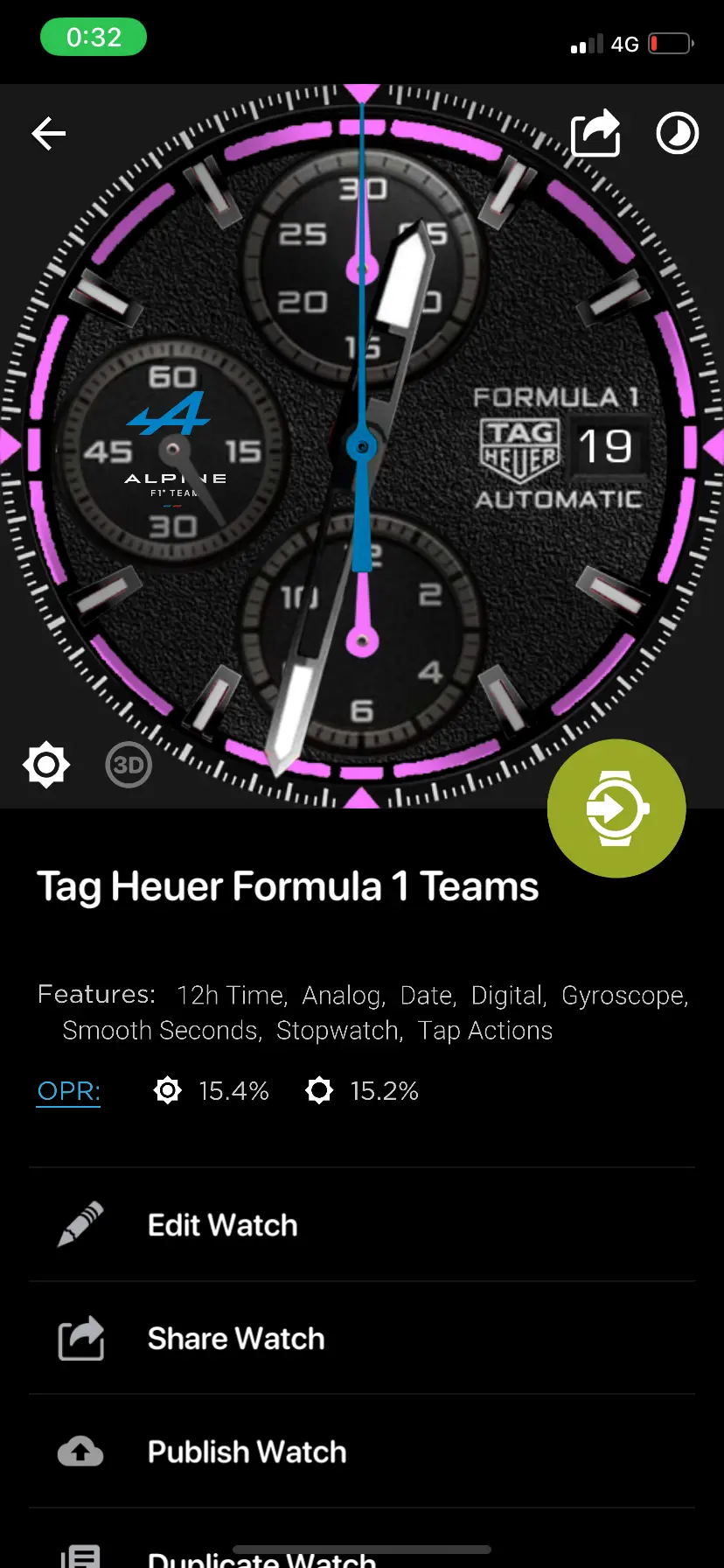Go back using the arrow icon
724x1568 pixels.
[x=49, y=134]
